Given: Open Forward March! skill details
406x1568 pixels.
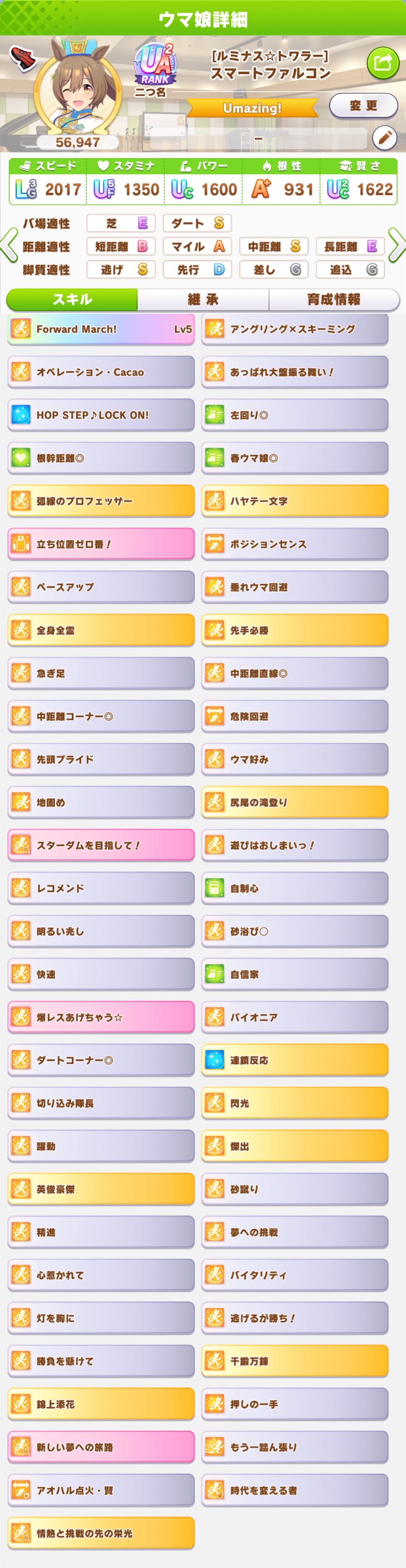Looking at the screenshot, I should point(101,329).
